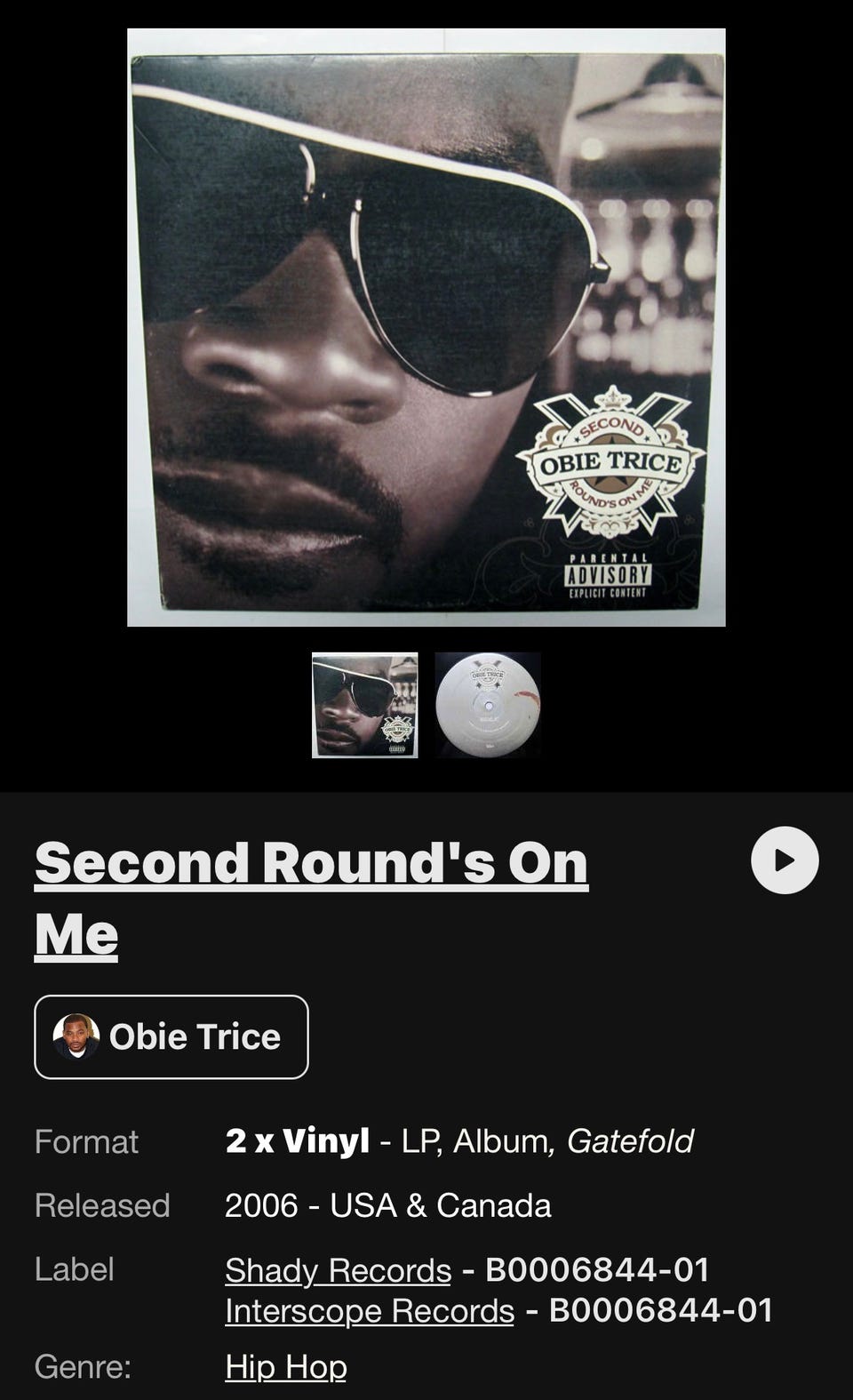853x1400 pixels.
Task: Select the album cover thumbnail
Action: click(x=365, y=705)
